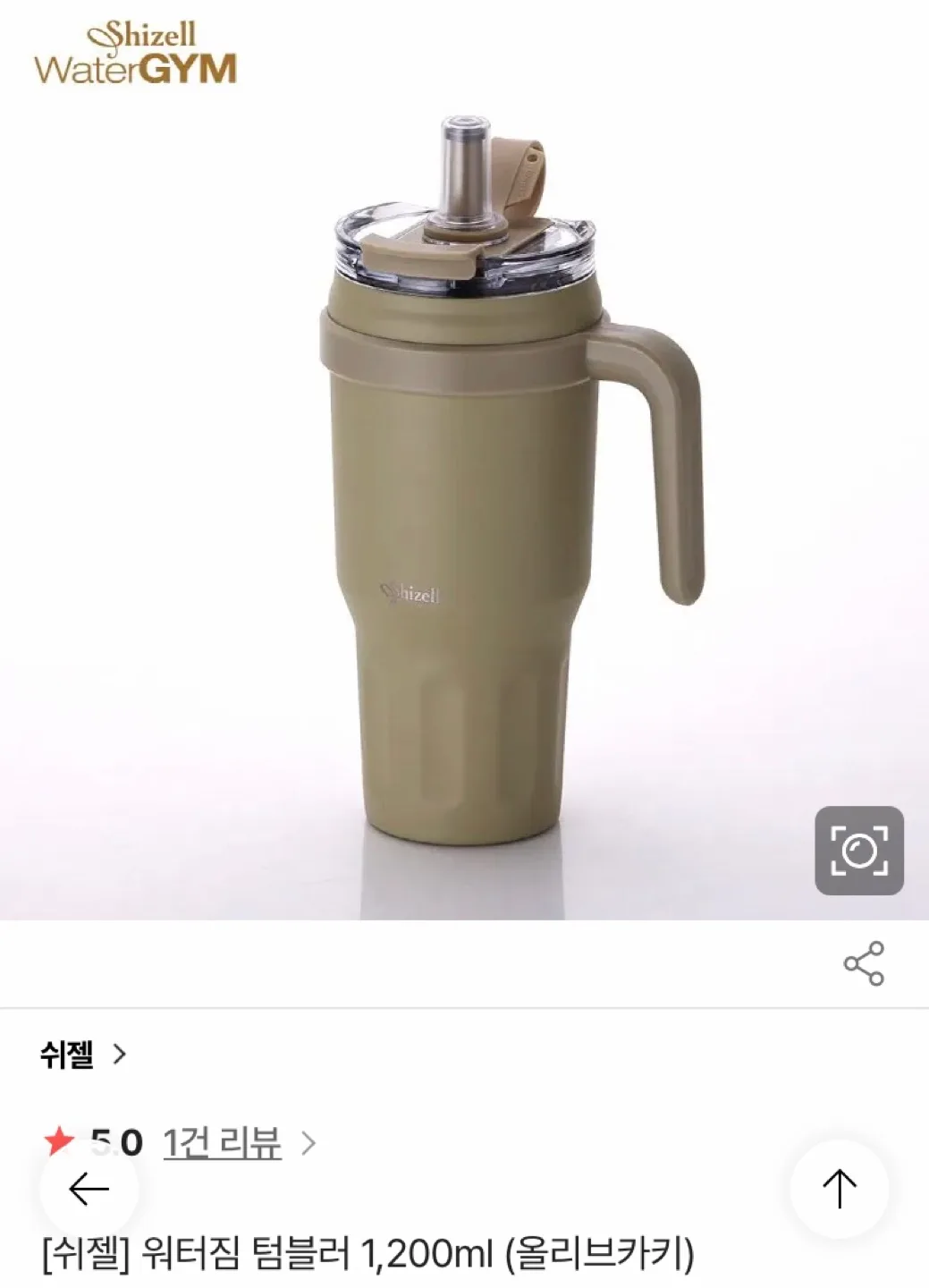Go back with the left arrow button
This screenshot has height=1288, width=929.
click(89, 1190)
